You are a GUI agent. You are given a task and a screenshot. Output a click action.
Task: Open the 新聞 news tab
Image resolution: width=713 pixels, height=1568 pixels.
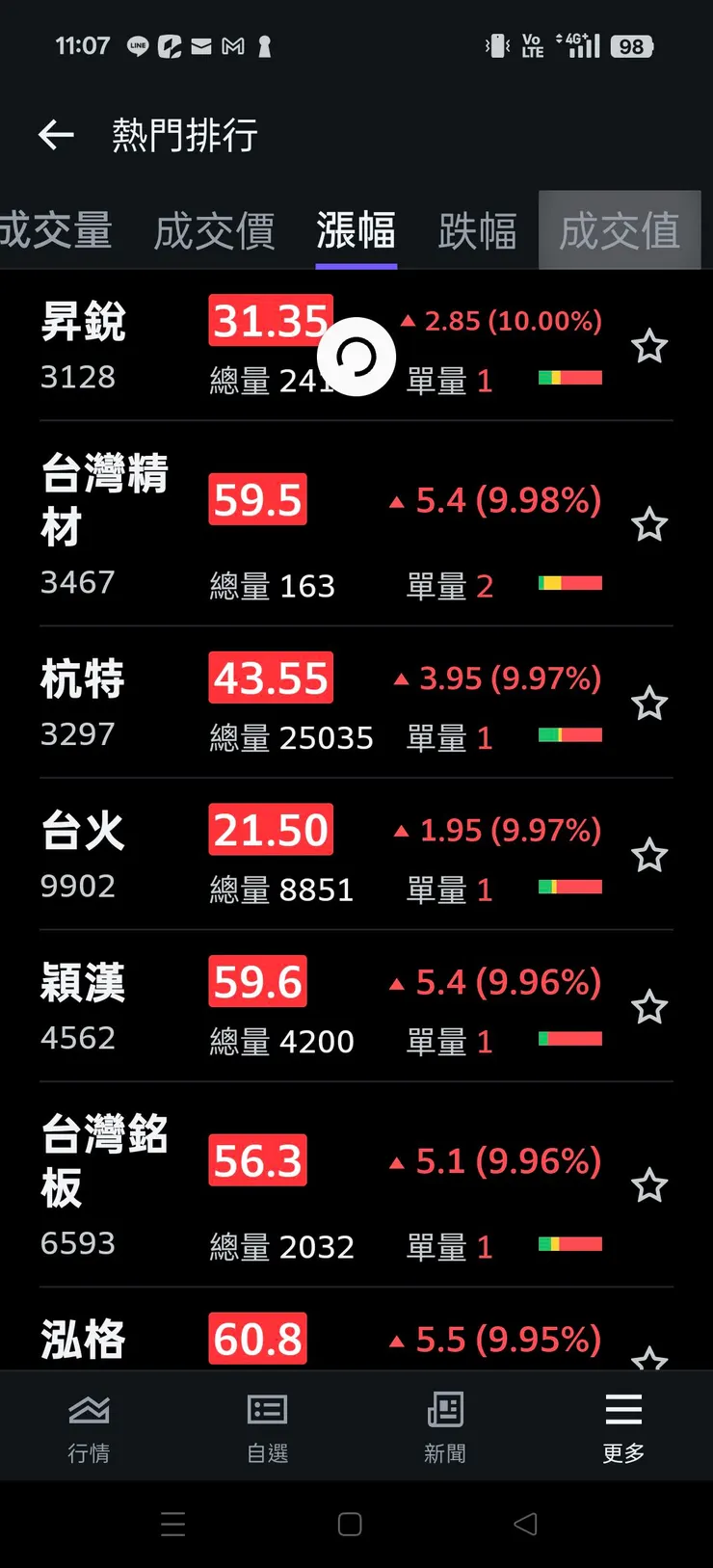coord(445,1427)
